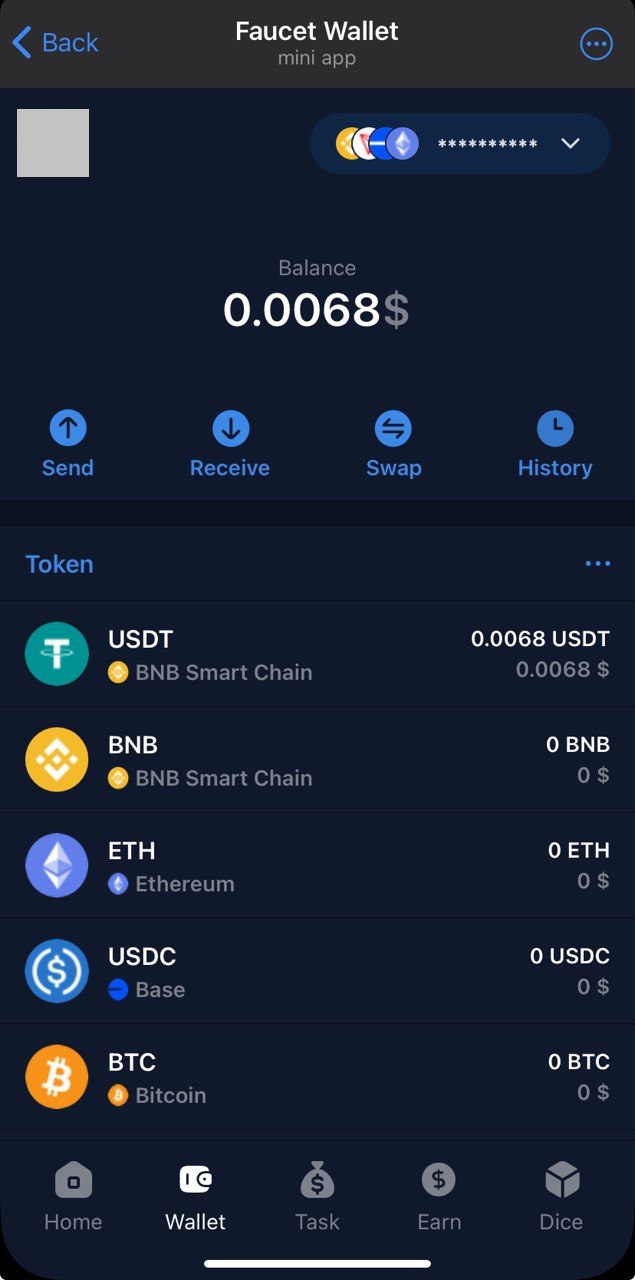Tap the profile avatar
This screenshot has height=1280, width=635.
click(53, 143)
